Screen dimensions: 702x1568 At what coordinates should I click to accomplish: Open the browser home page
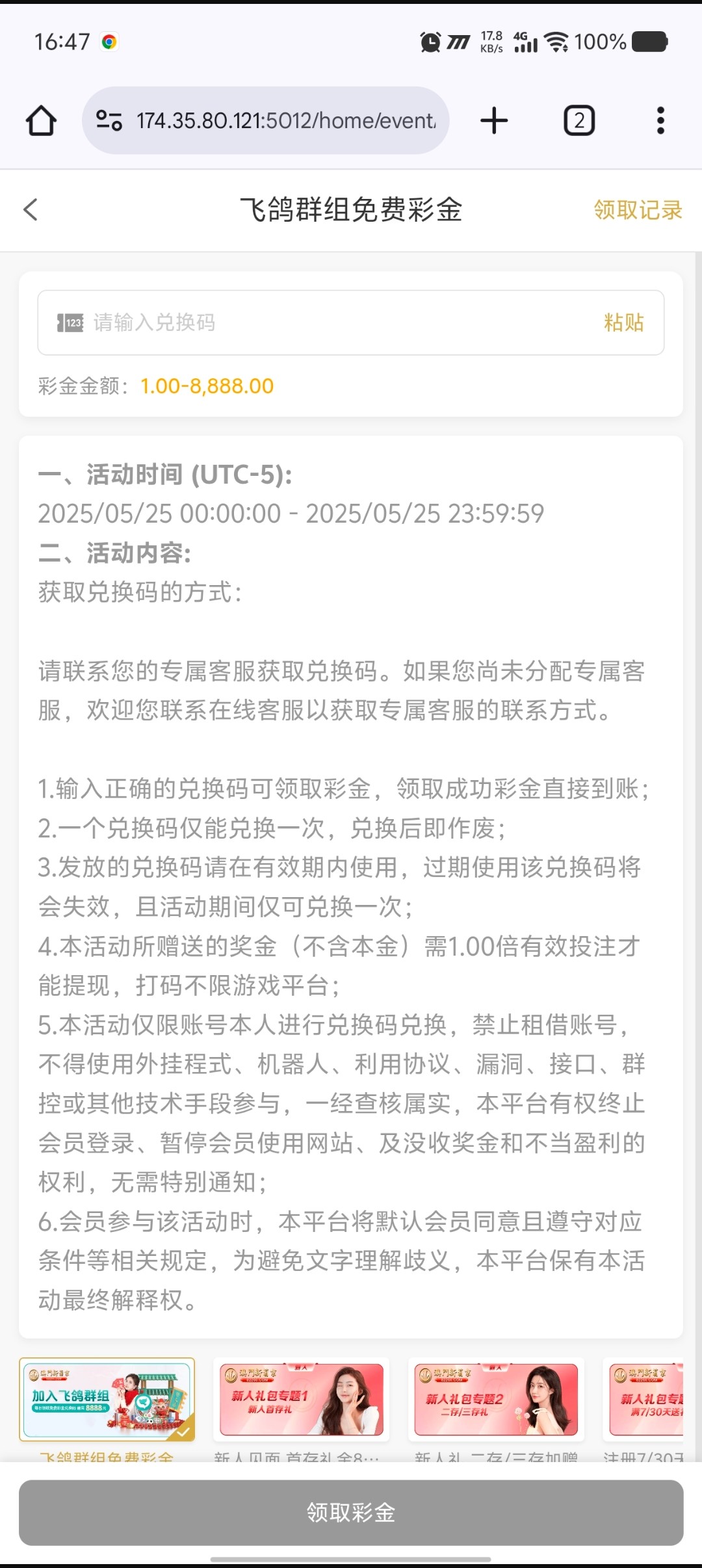41,120
